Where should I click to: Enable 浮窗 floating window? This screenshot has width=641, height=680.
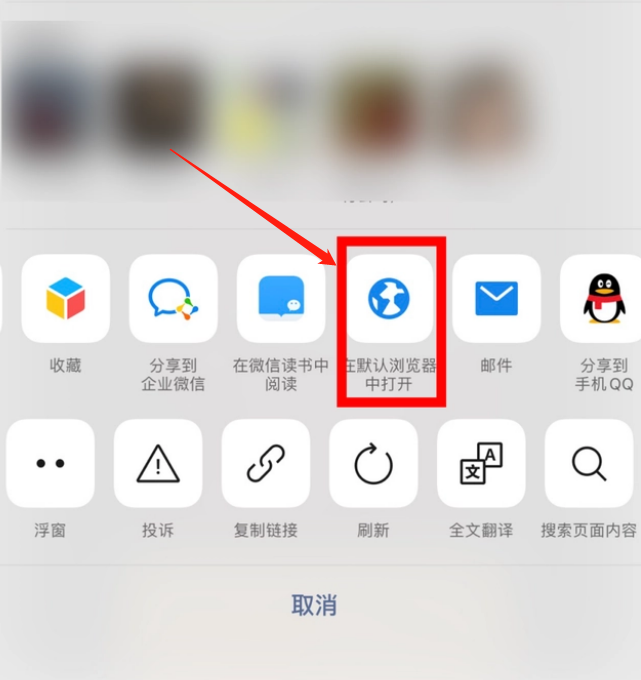[x=50, y=463]
